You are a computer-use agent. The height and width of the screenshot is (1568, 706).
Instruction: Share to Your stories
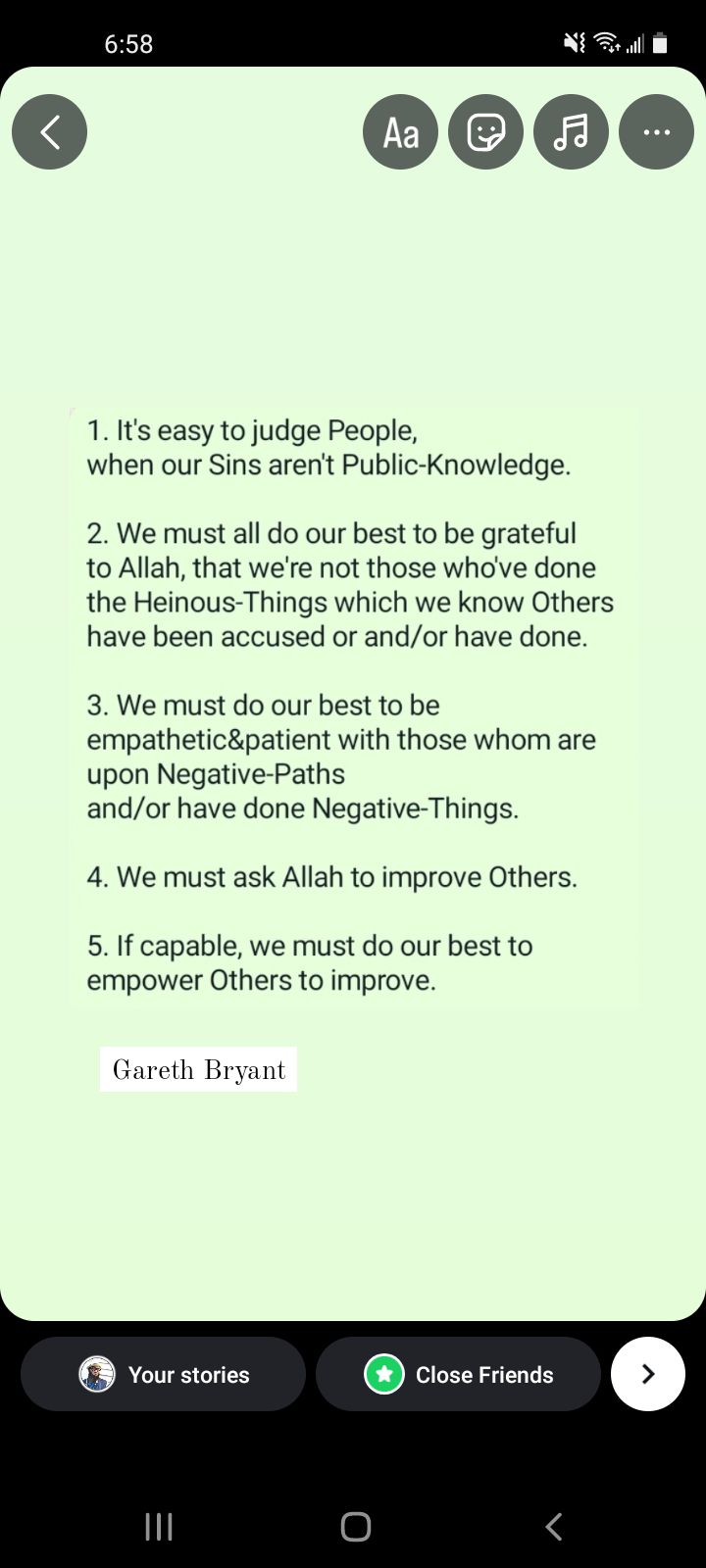(x=163, y=1374)
